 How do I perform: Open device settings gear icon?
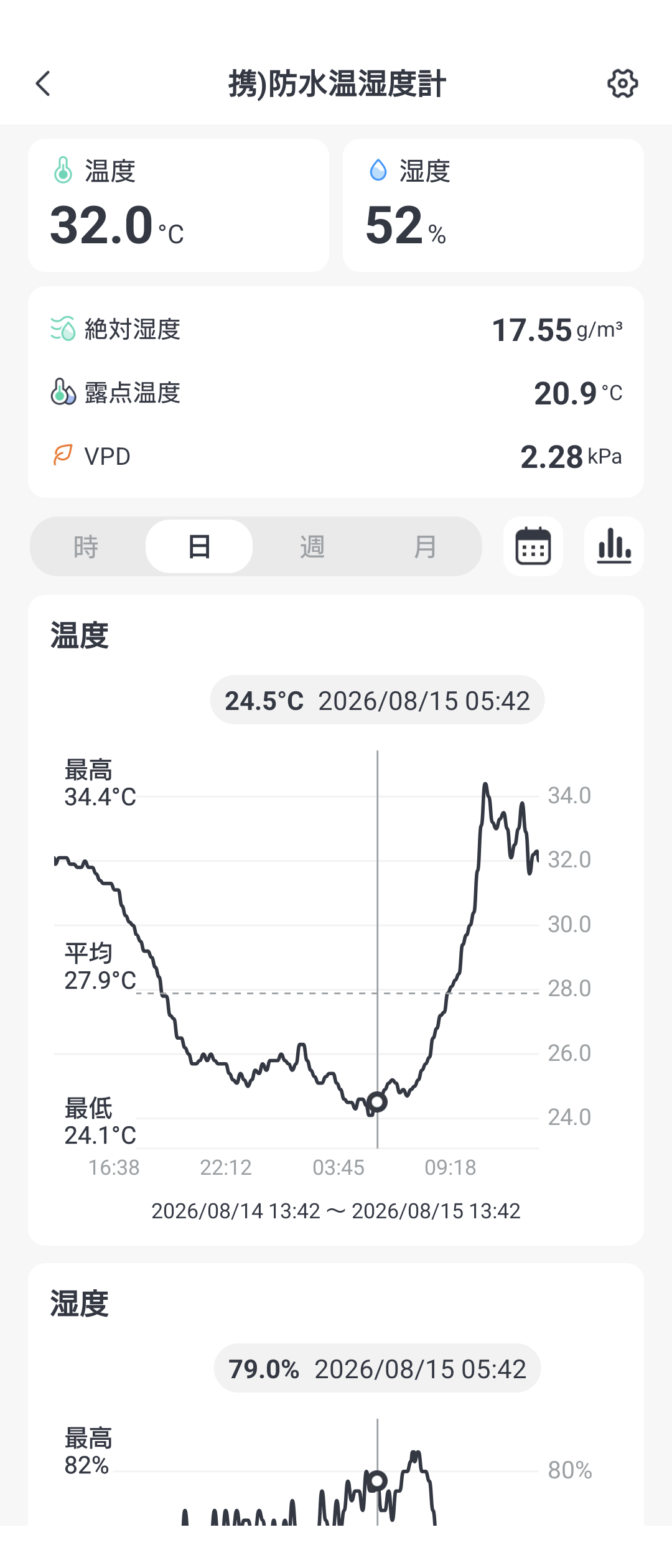(x=622, y=83)
